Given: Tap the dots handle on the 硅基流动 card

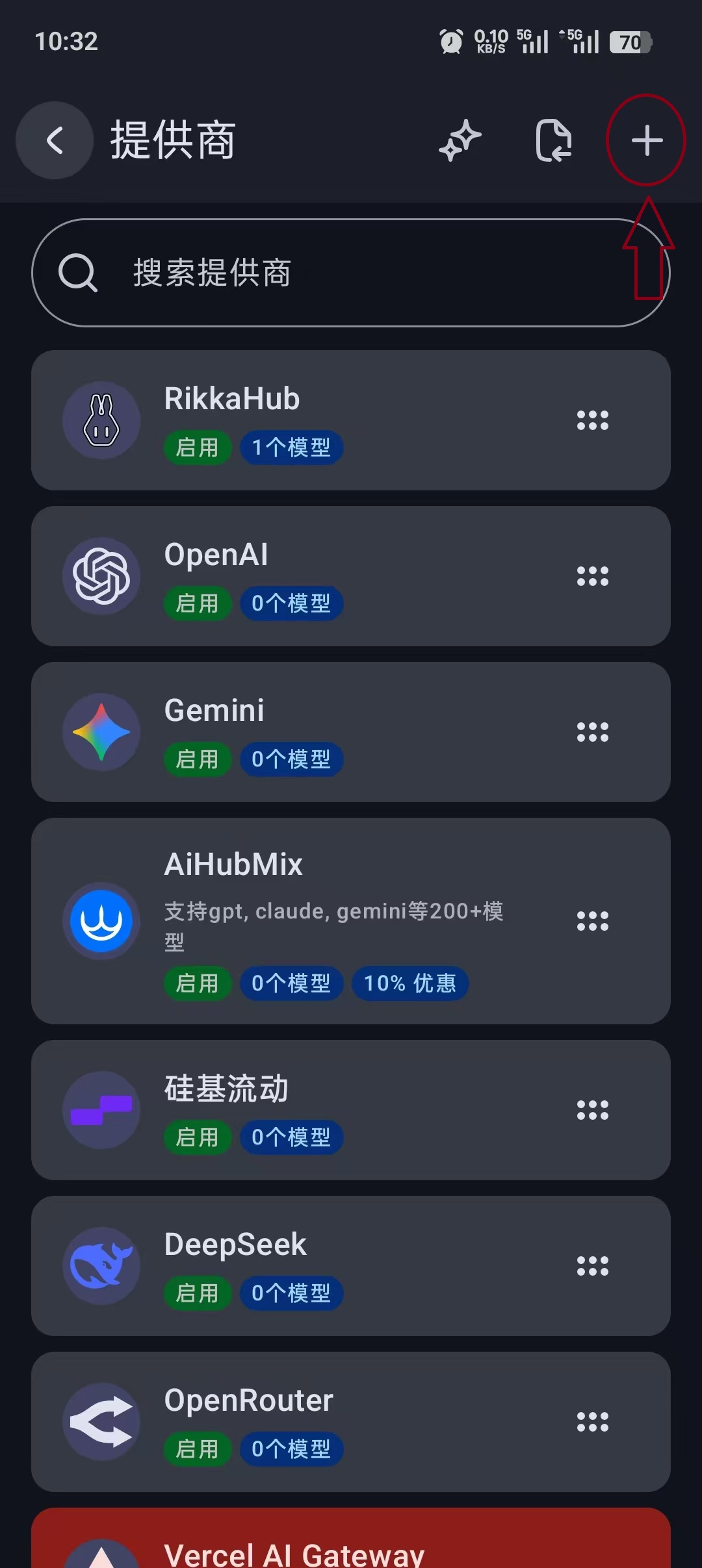Looking at the screenshot, I should click(593, 1110).
